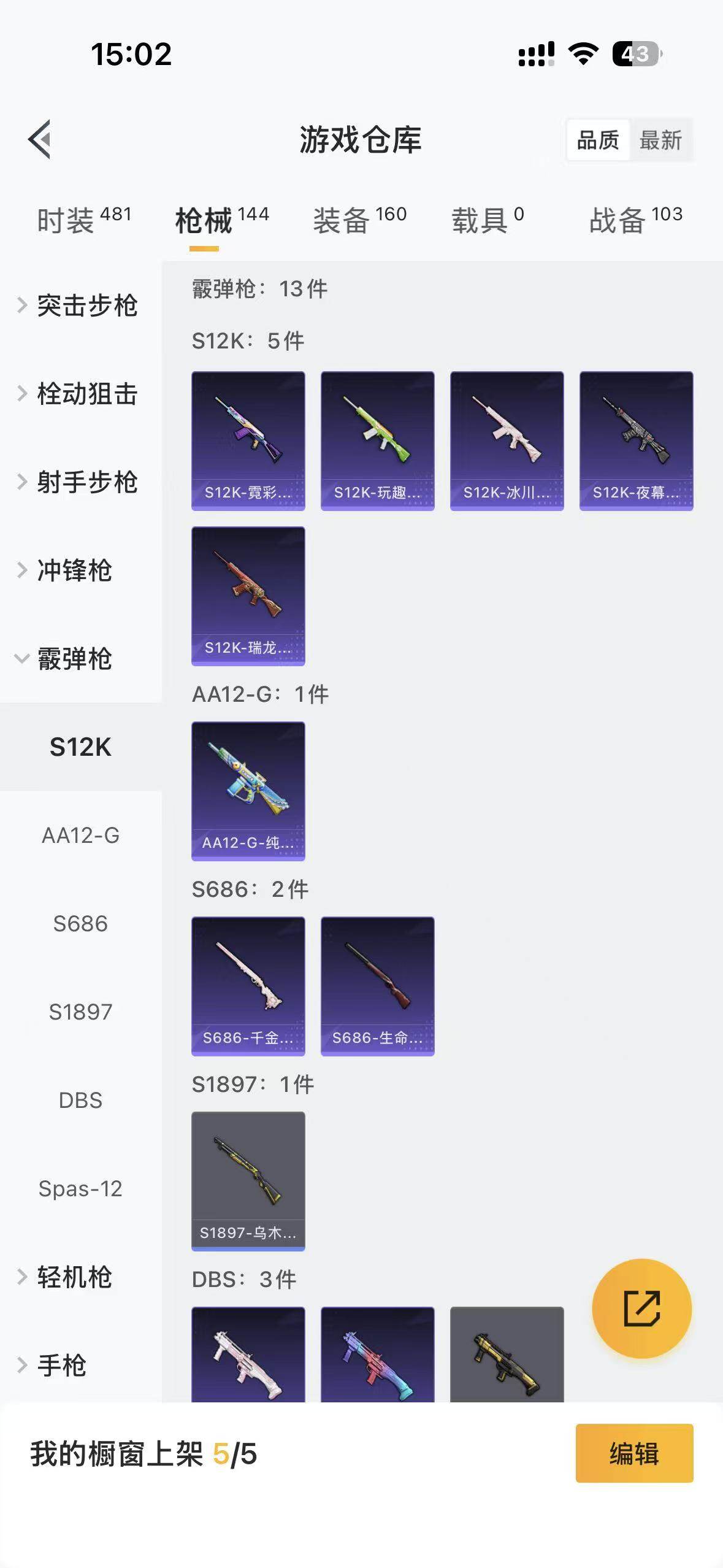Switch to the 装备 tab
The width and height of the screenshot is (723, 1568).
click(359, 220)
